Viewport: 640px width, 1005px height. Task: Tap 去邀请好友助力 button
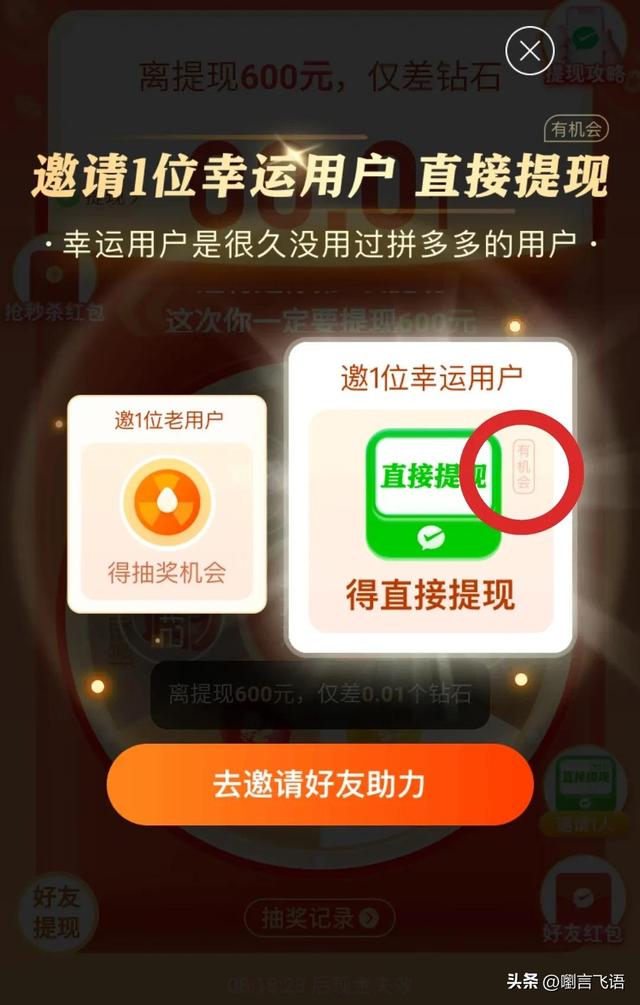pos(319,784)
